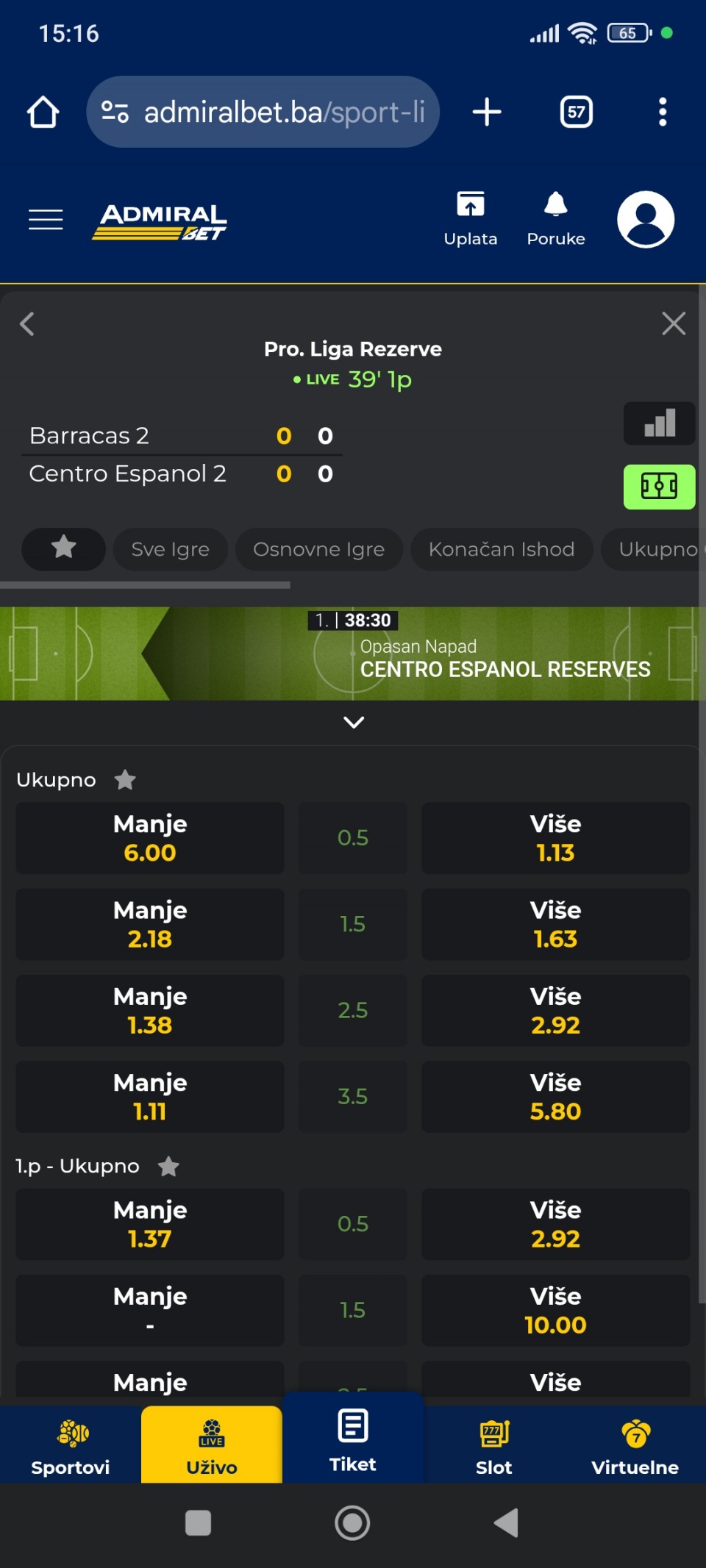Toggle the live pitch tracker view
Viewport: 706px width, 1568px height.
pos(660,487)
